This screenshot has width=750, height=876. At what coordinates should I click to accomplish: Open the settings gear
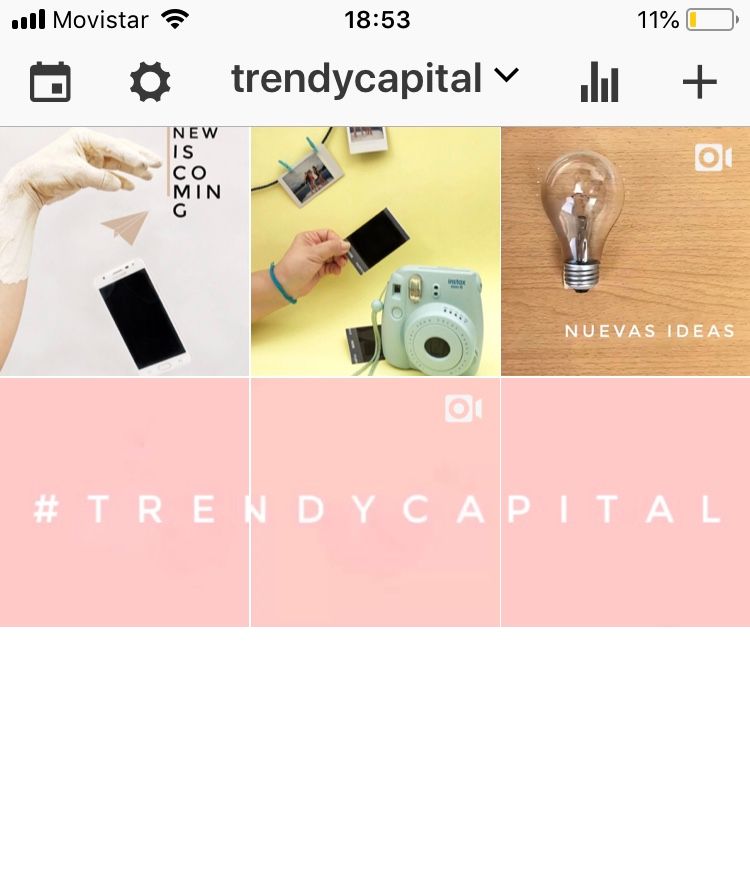(x=150, y=82)
